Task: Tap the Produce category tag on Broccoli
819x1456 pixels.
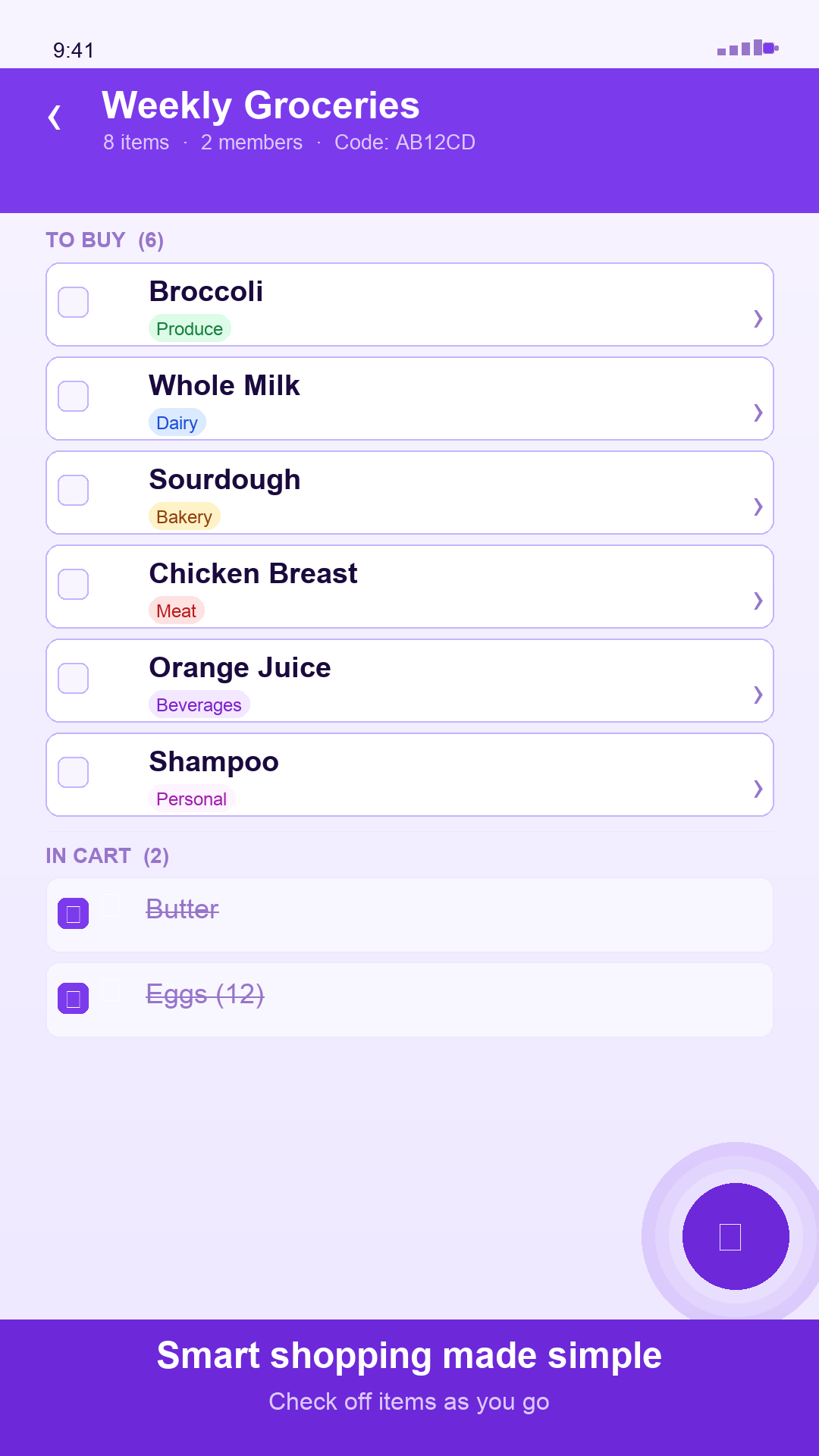Action: point(190,329)
